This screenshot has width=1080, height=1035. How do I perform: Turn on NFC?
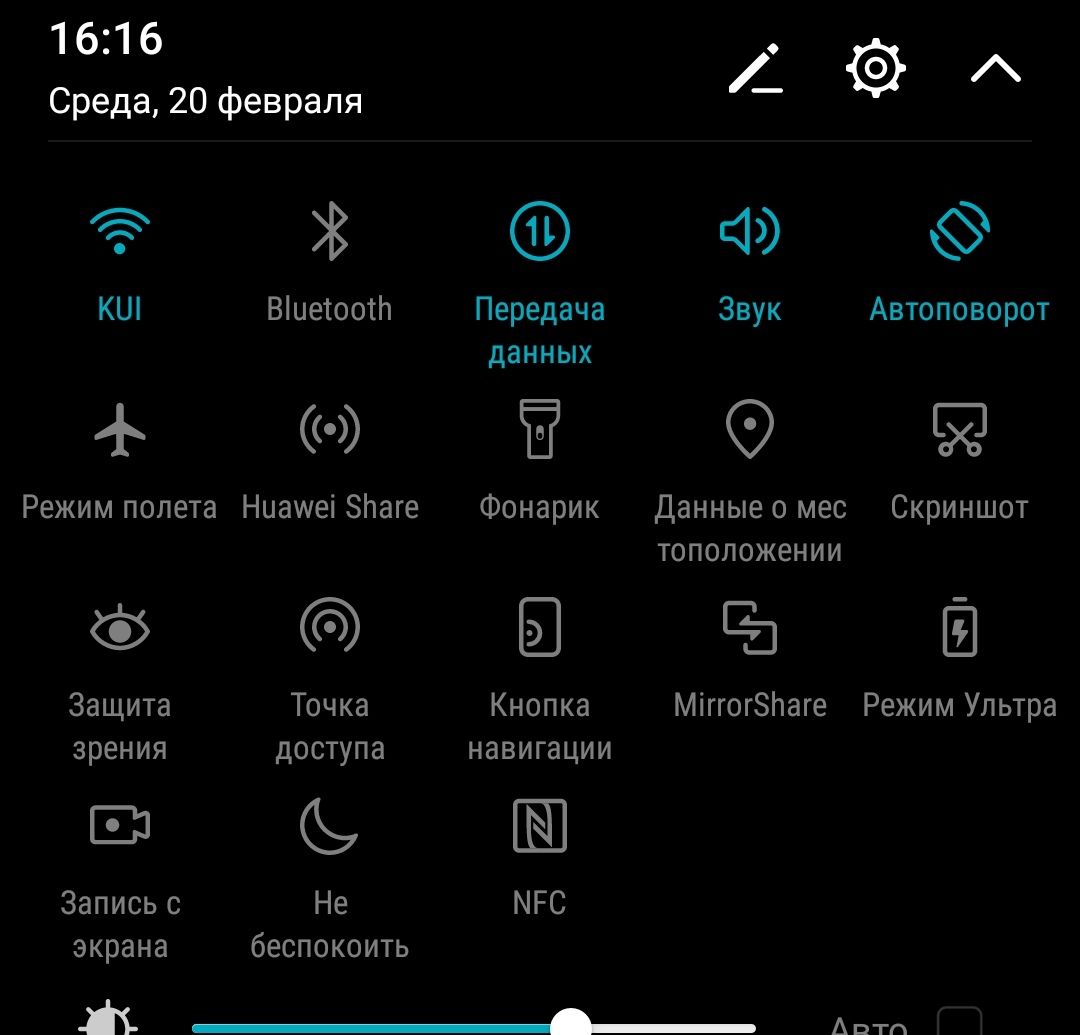[540, 826]
